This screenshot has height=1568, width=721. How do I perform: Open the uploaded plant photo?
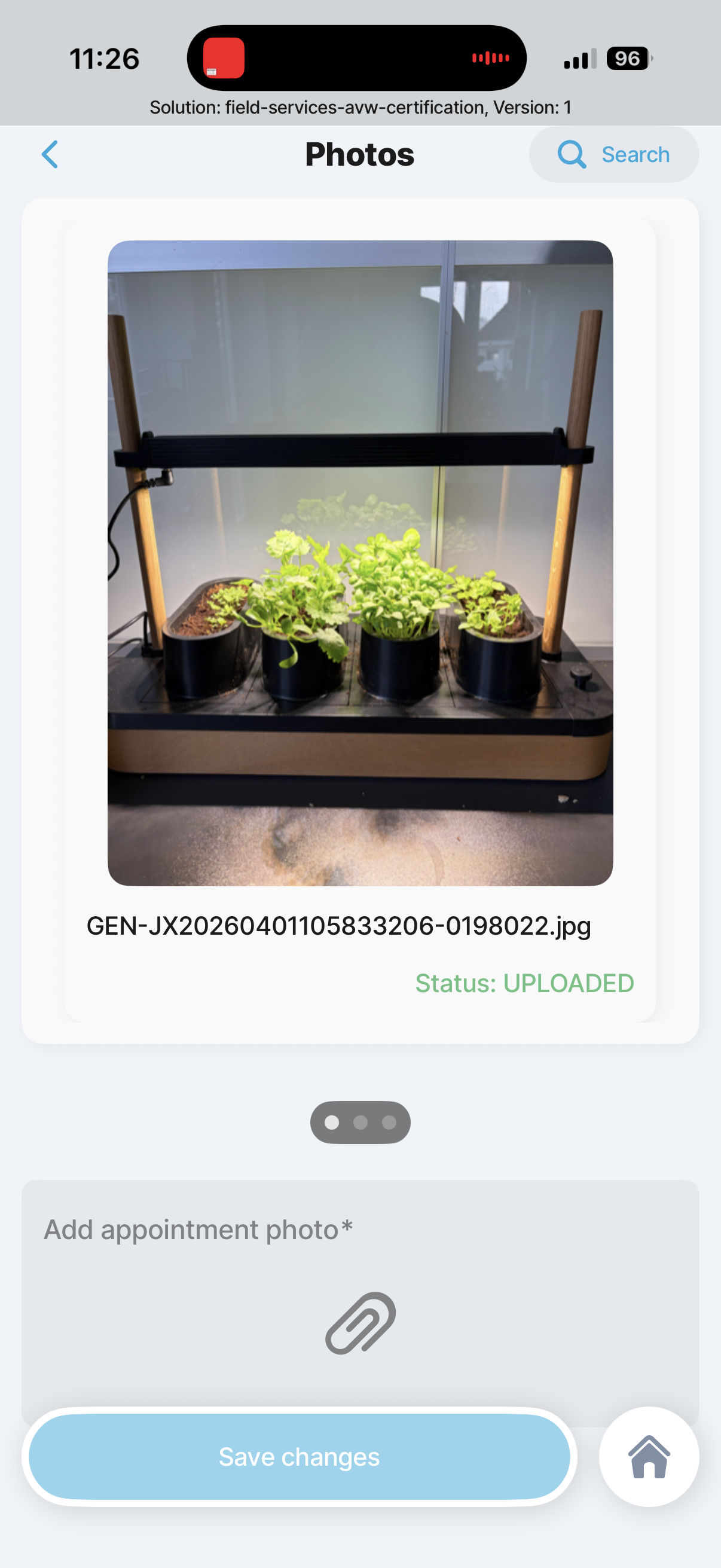(x=360, y=562)
